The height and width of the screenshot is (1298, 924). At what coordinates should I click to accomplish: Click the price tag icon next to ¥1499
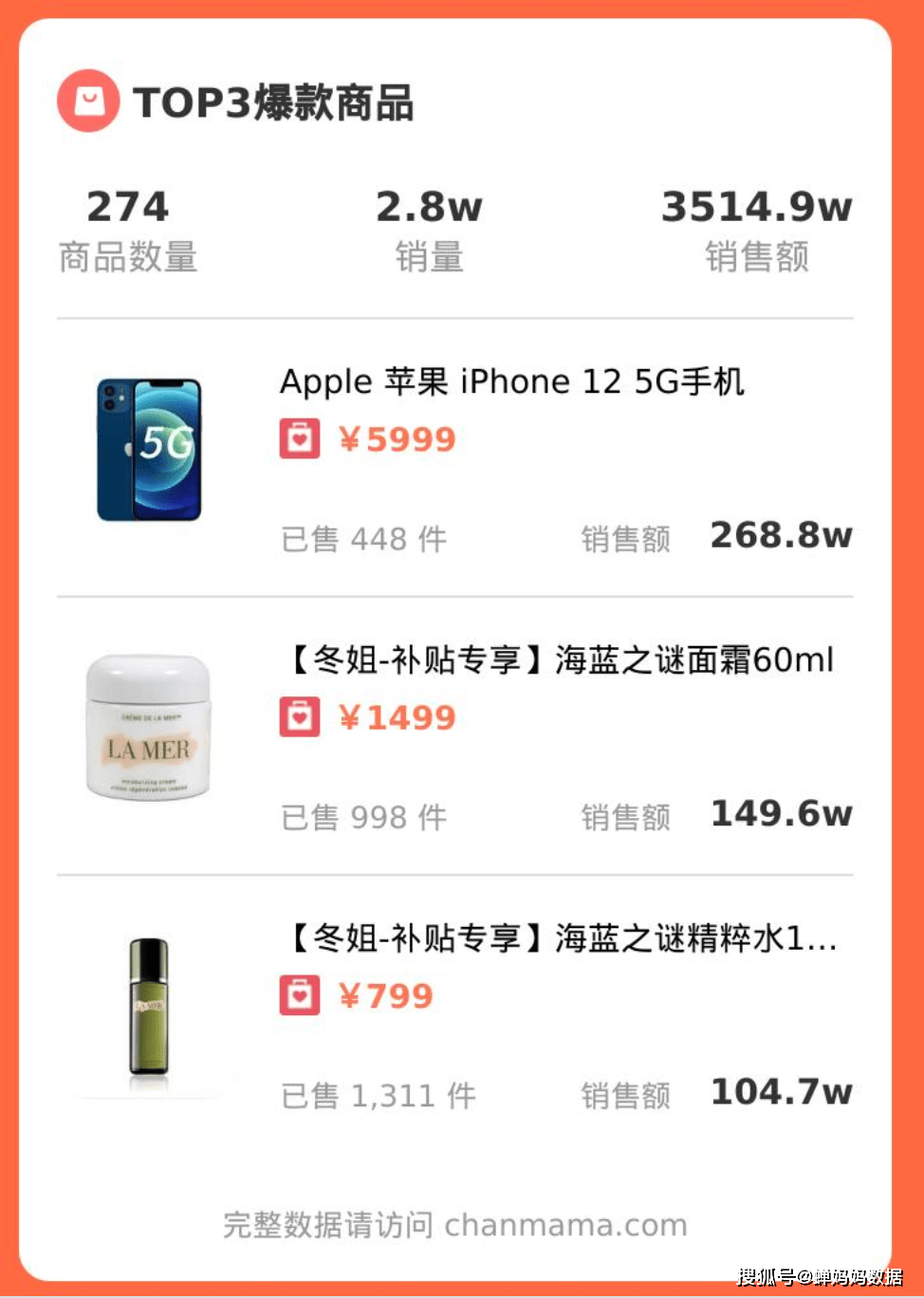tap(300, 717)
